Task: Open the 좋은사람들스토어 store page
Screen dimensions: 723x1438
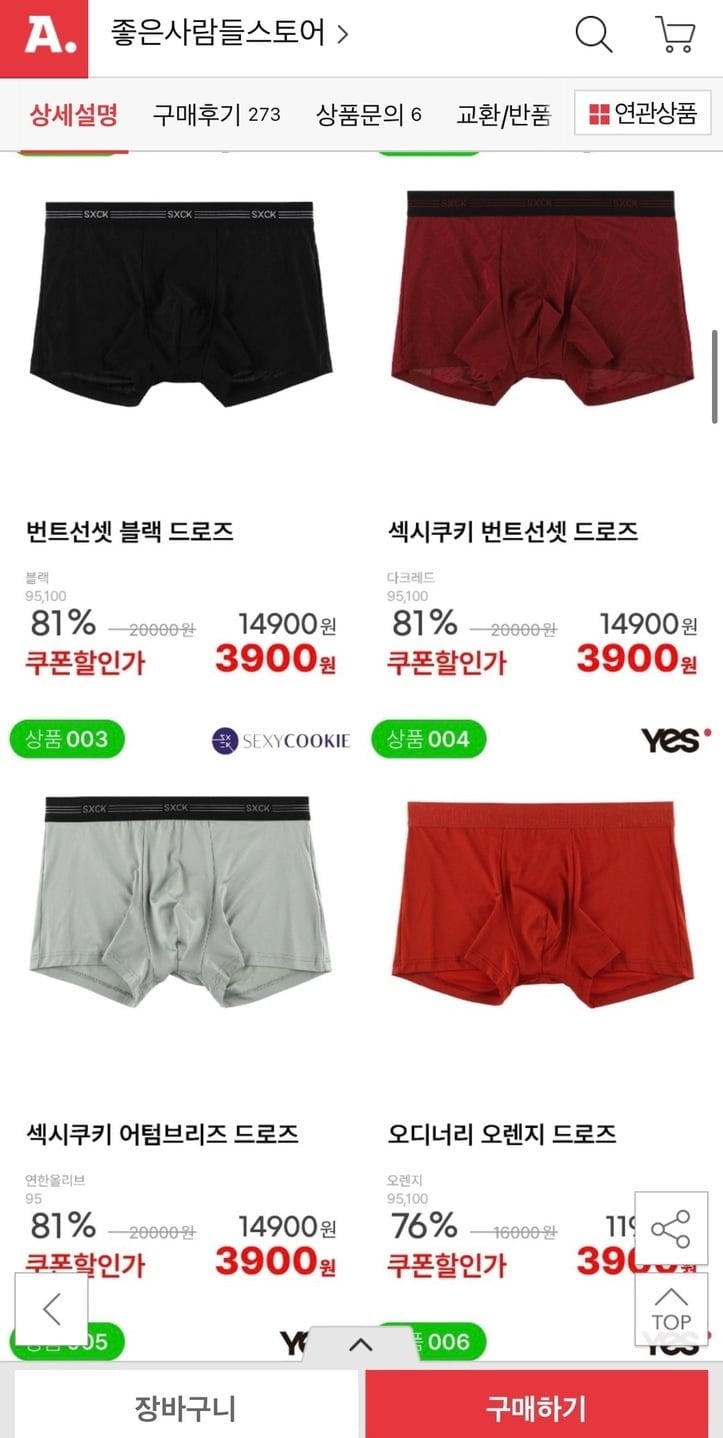Action: (x=229, y=34)
